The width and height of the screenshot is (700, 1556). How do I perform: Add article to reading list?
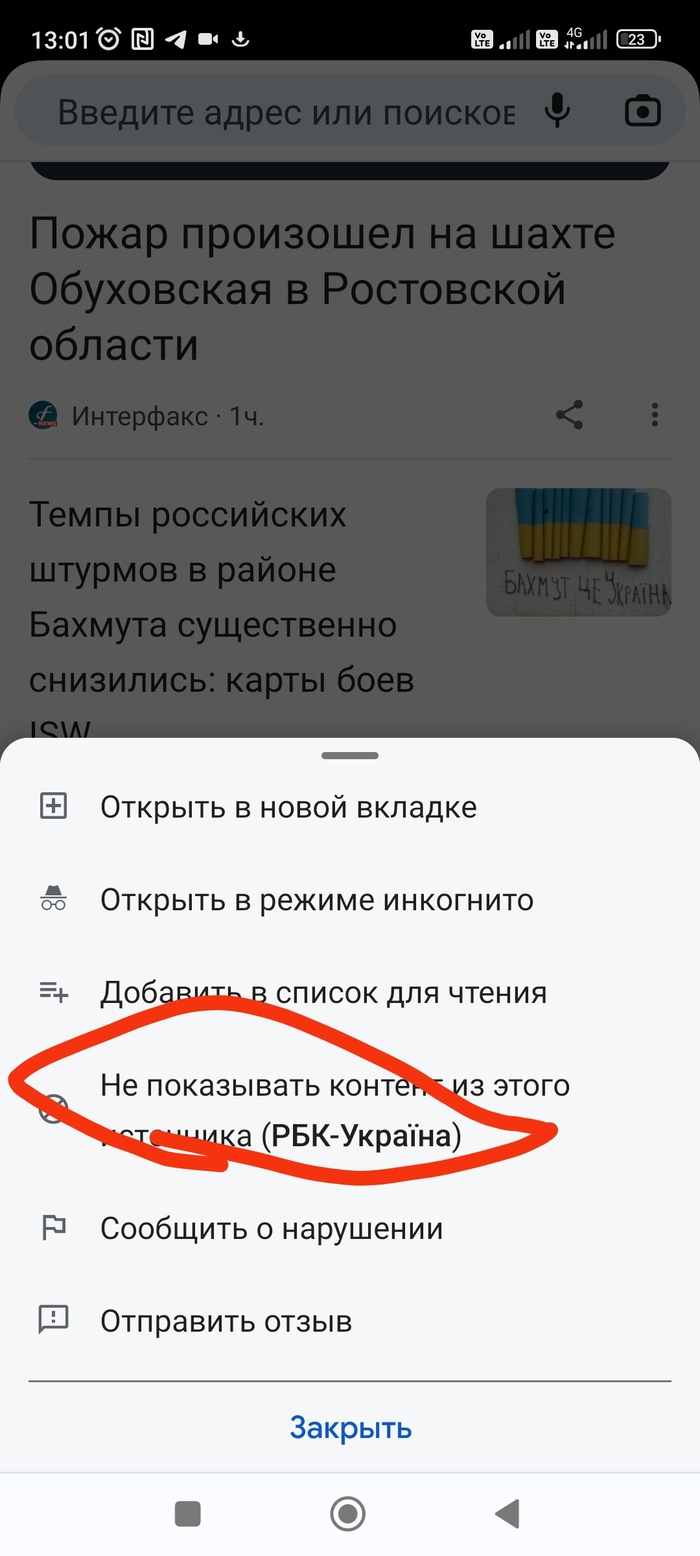point(322,993)
